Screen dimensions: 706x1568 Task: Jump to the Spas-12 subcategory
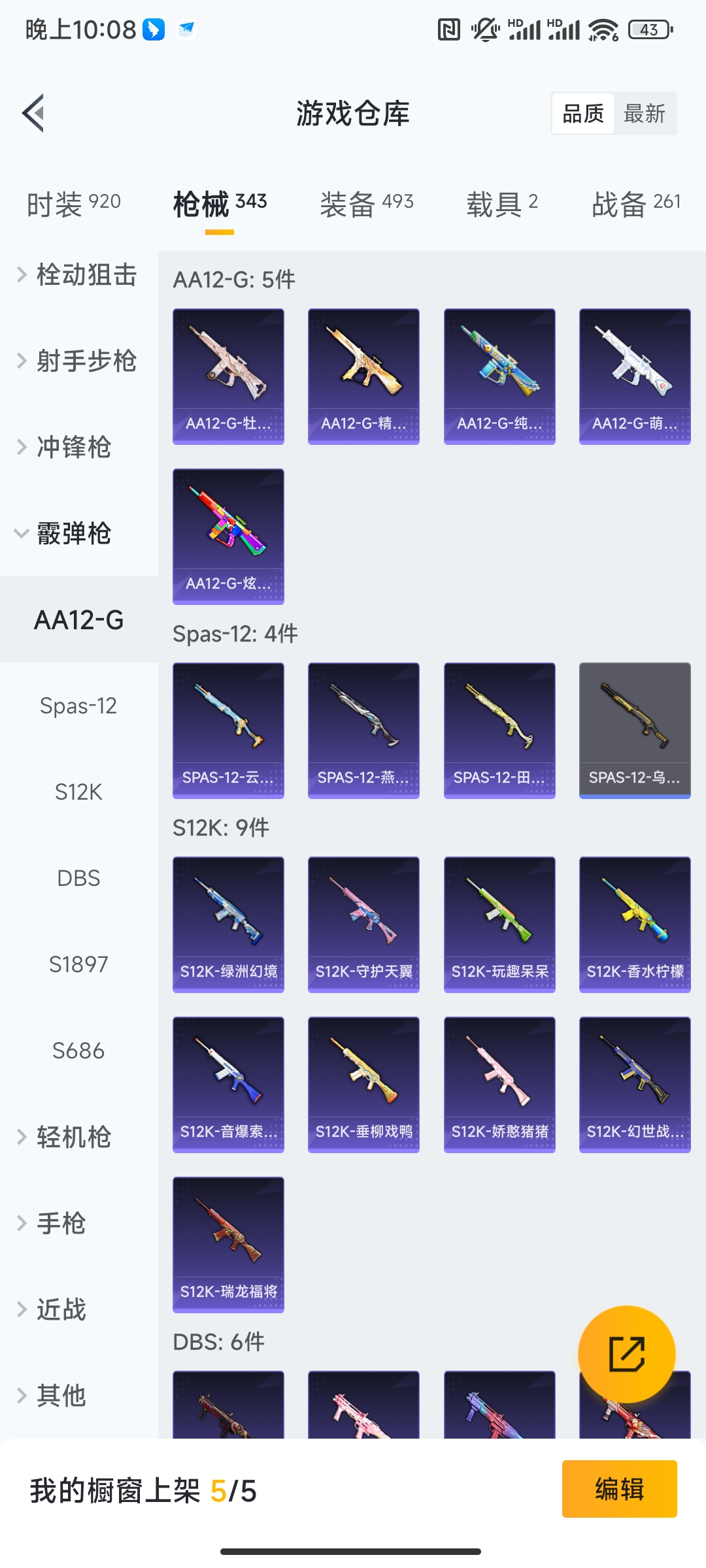(x=78, y=706)
